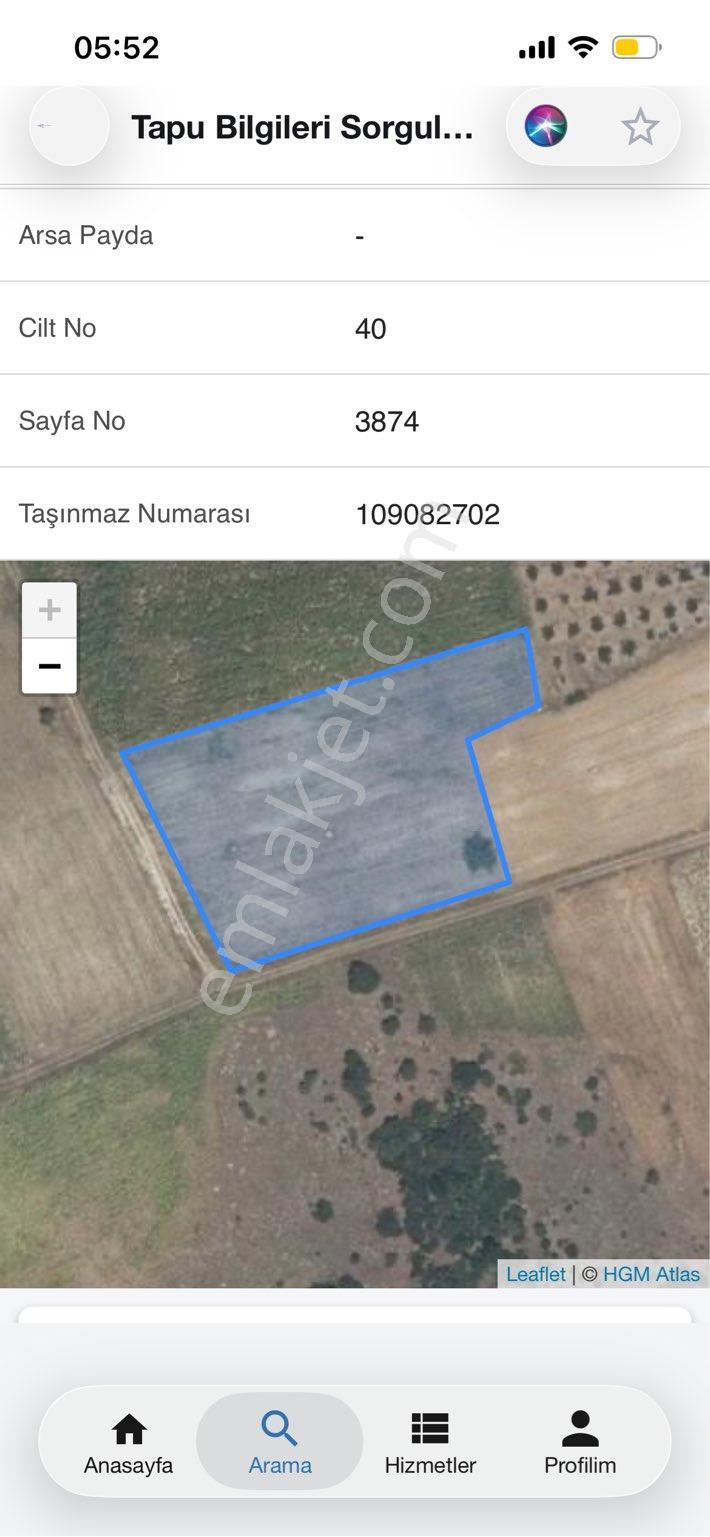Viewport: 710px width, 1537px height.
Task: Open the Hizmetler tab
Action: (x=430, y=1443)
